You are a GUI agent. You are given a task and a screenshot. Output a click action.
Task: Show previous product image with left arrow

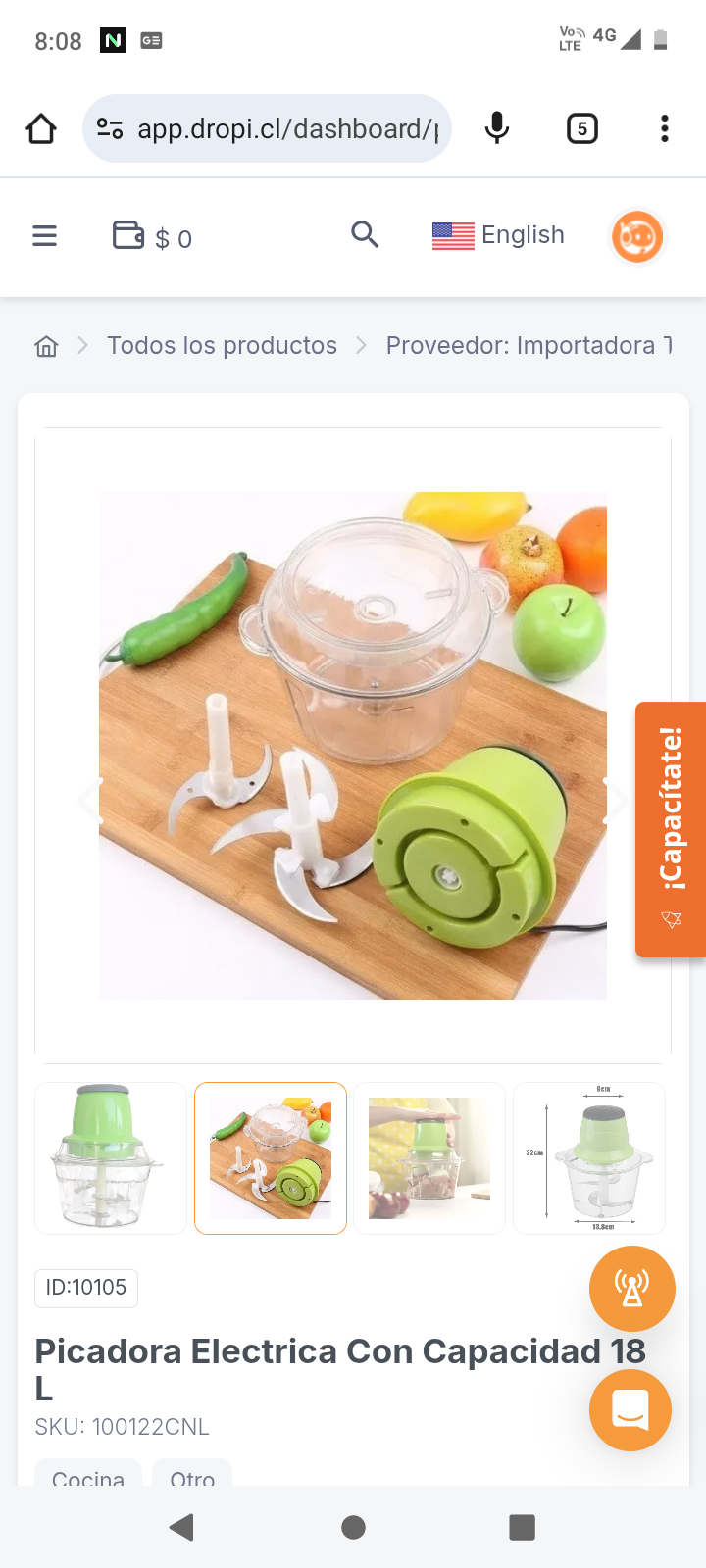click(90, 800)
